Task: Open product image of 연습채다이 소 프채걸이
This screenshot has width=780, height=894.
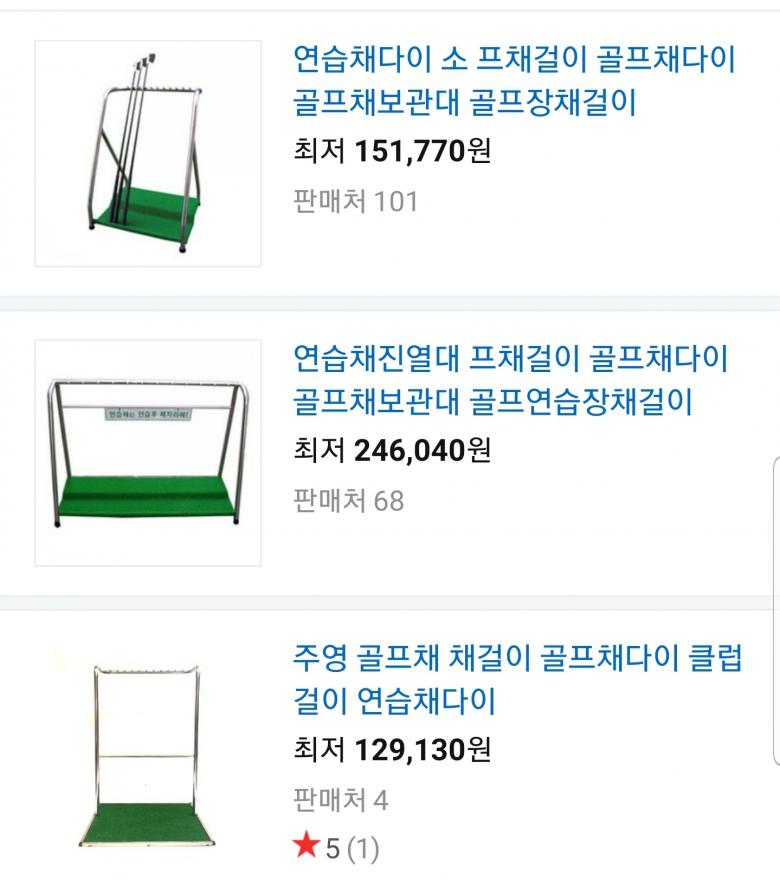Action: point(148,153)
